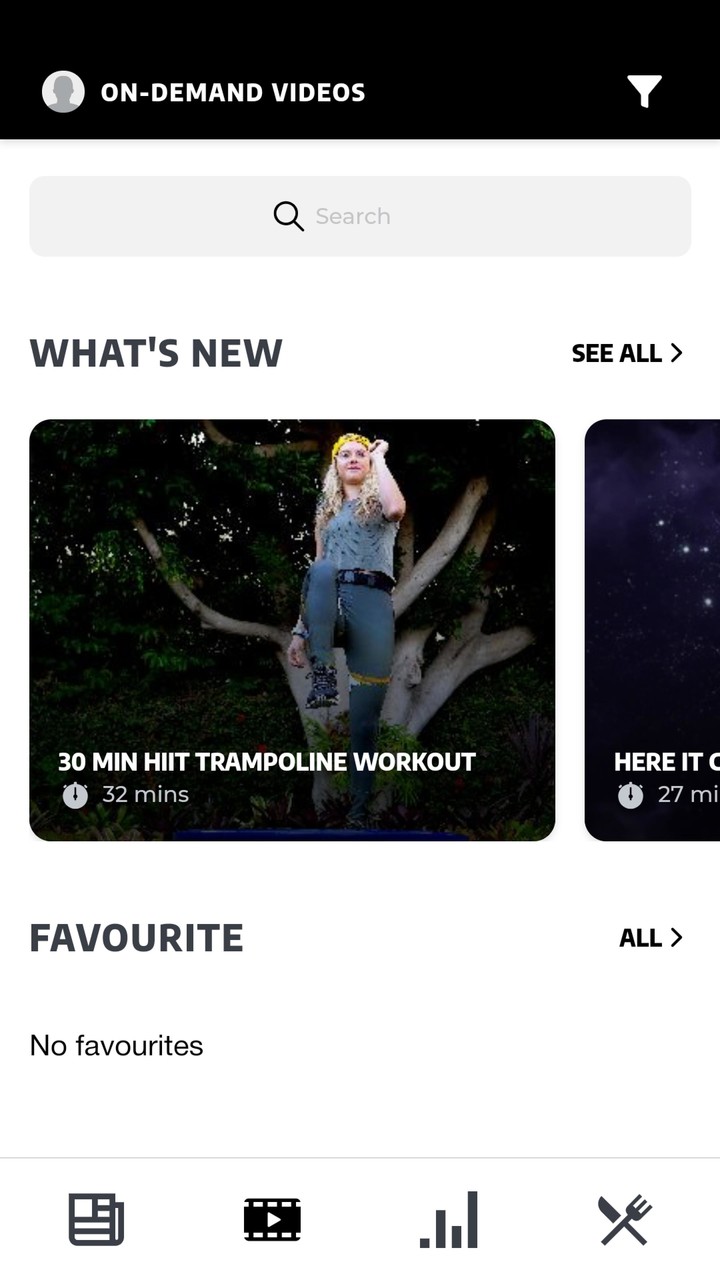
Task: Switch to the news feed tab
Action: point(96,1220)
